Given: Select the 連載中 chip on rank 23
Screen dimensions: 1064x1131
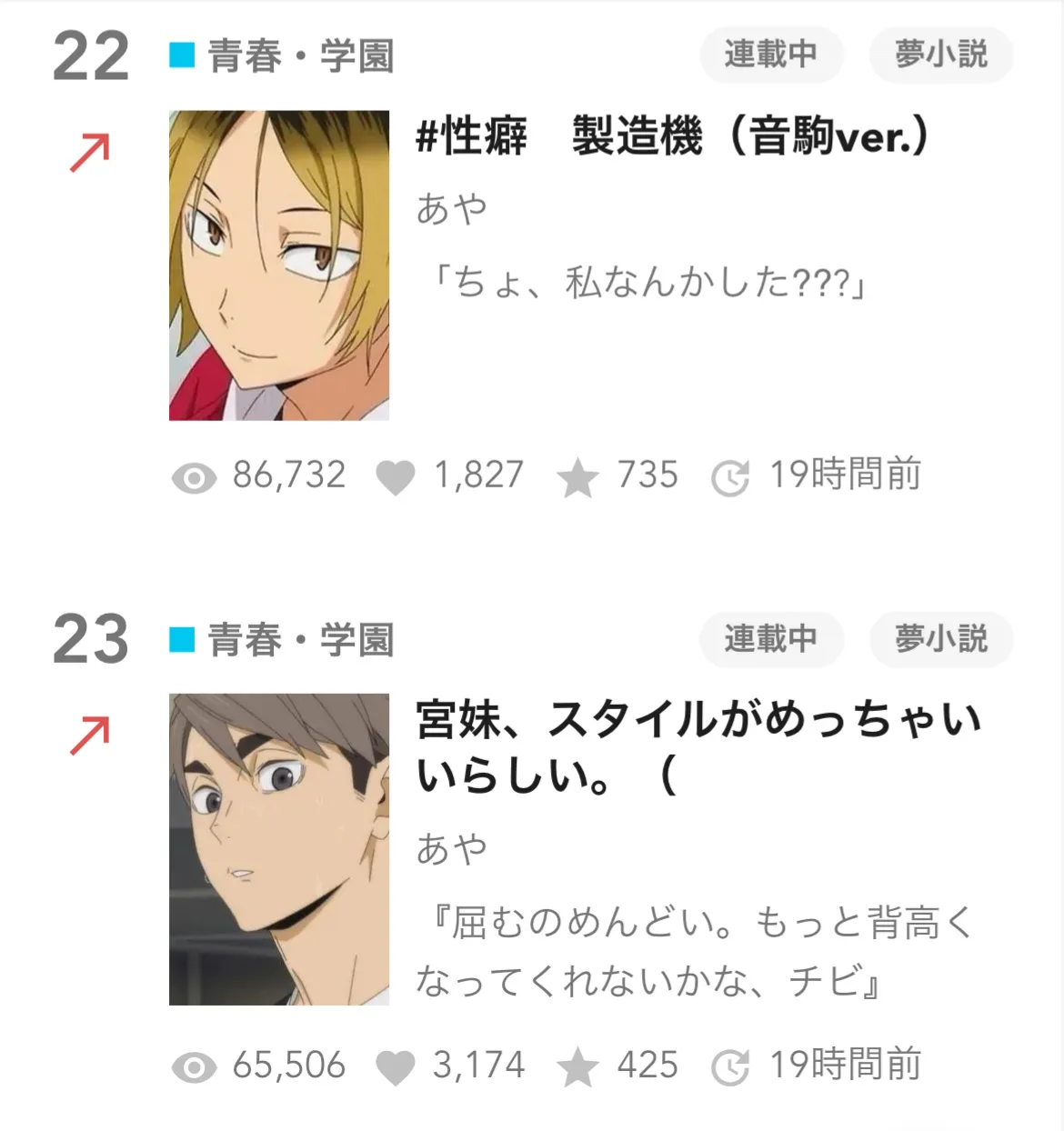Looking at the screenshot, I should pyautogui.click(x=770, y=639).
